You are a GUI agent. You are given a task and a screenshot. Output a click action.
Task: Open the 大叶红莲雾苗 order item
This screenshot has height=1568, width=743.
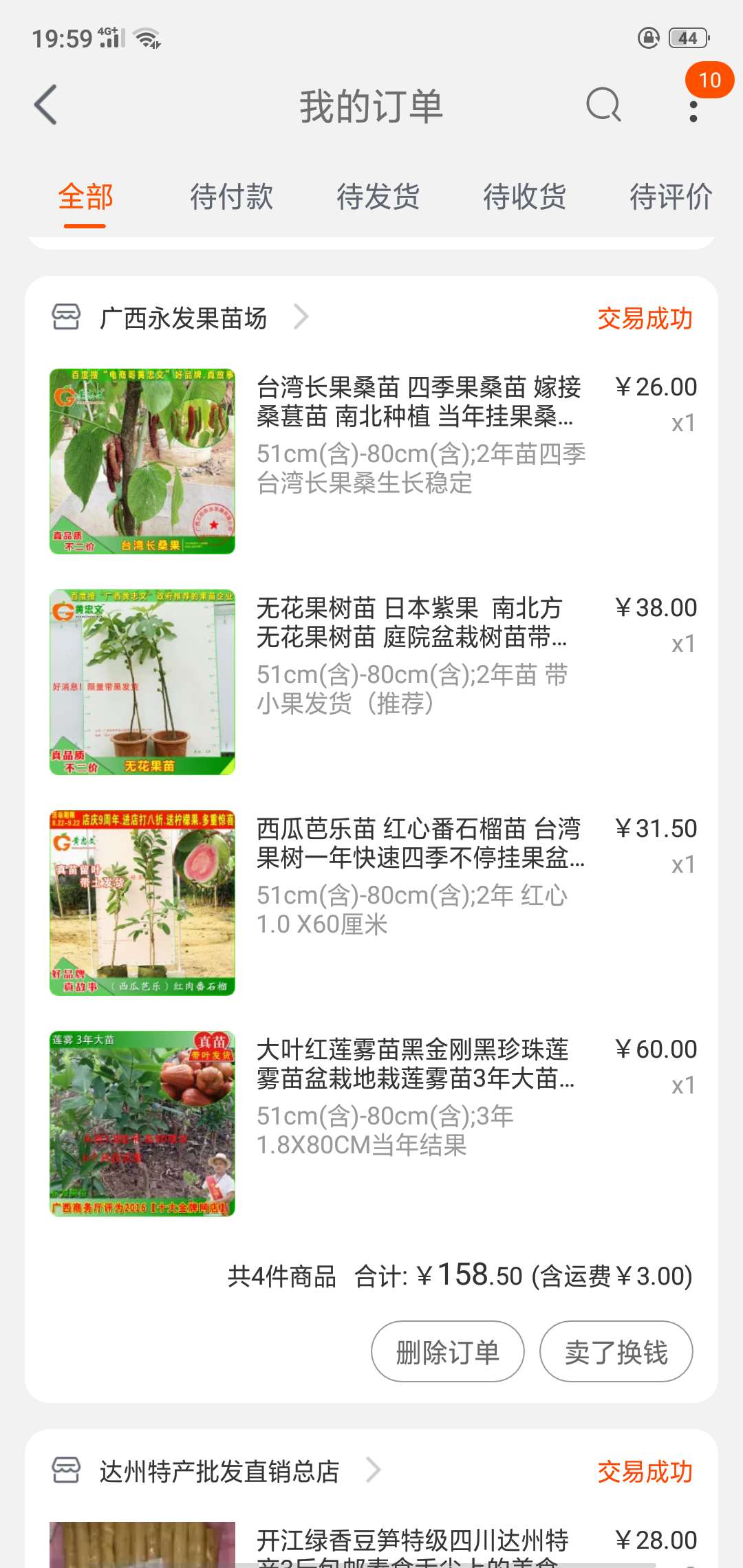[372, 1124]
